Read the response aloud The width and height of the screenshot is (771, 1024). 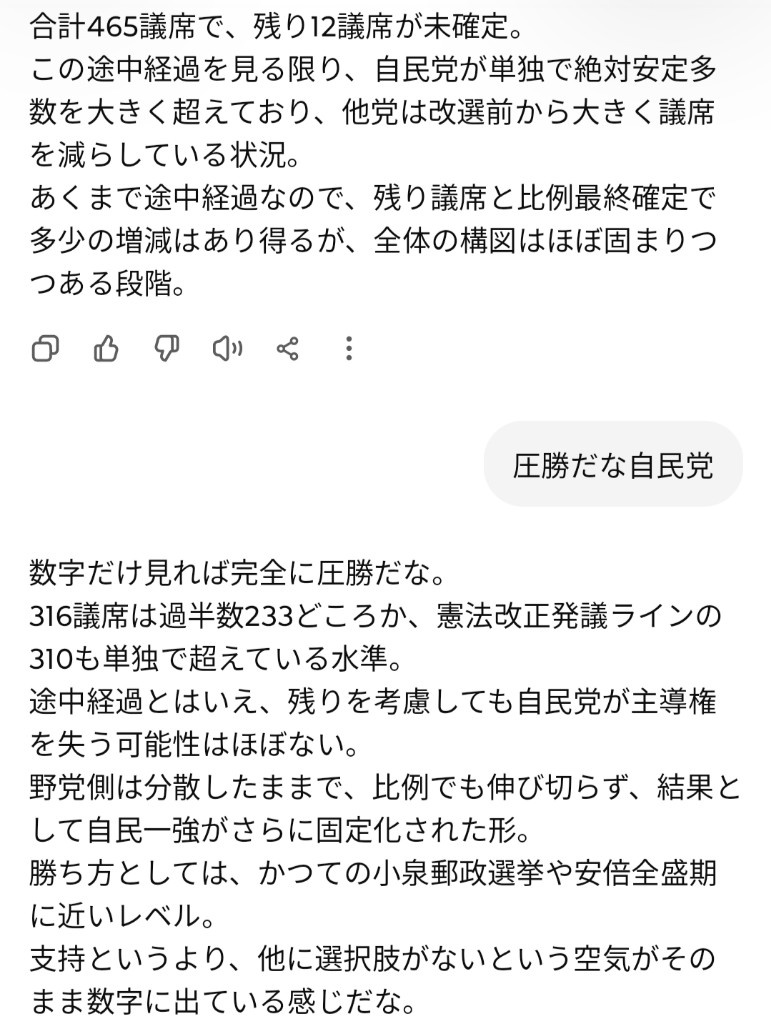pyautogui.click(x=228, y=348)
